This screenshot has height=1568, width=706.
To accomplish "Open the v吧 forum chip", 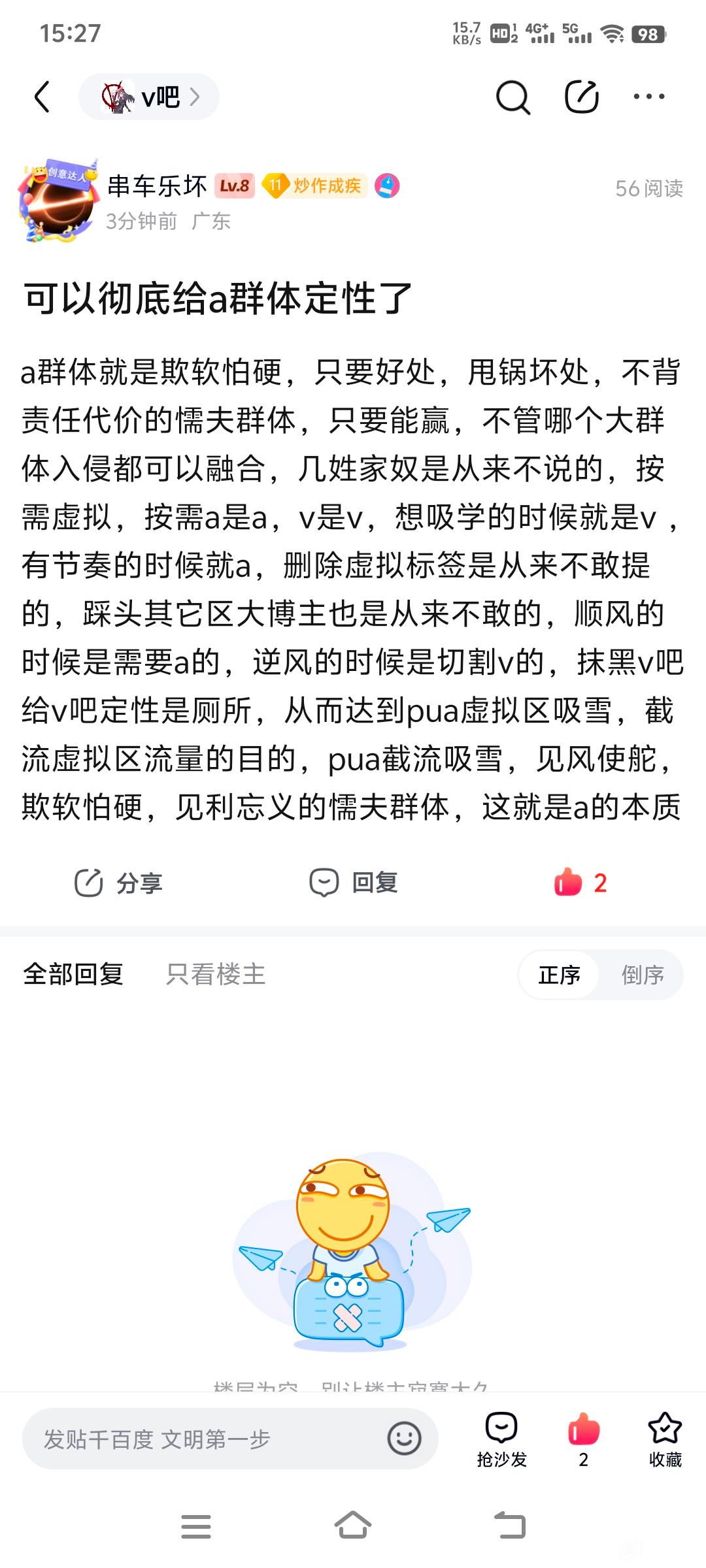I will 149,97.
